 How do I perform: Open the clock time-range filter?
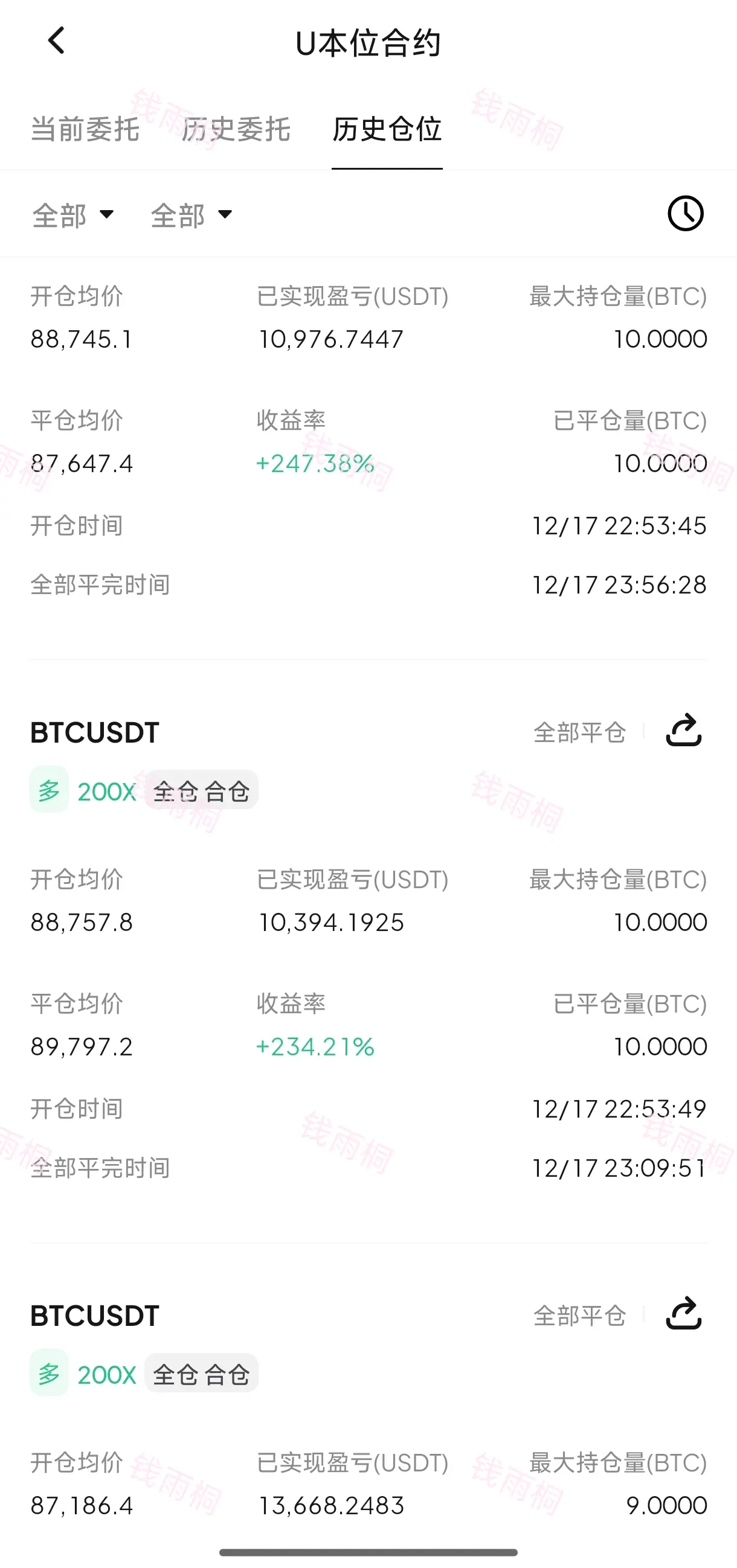pyautogui.click(x=685, y=214)
